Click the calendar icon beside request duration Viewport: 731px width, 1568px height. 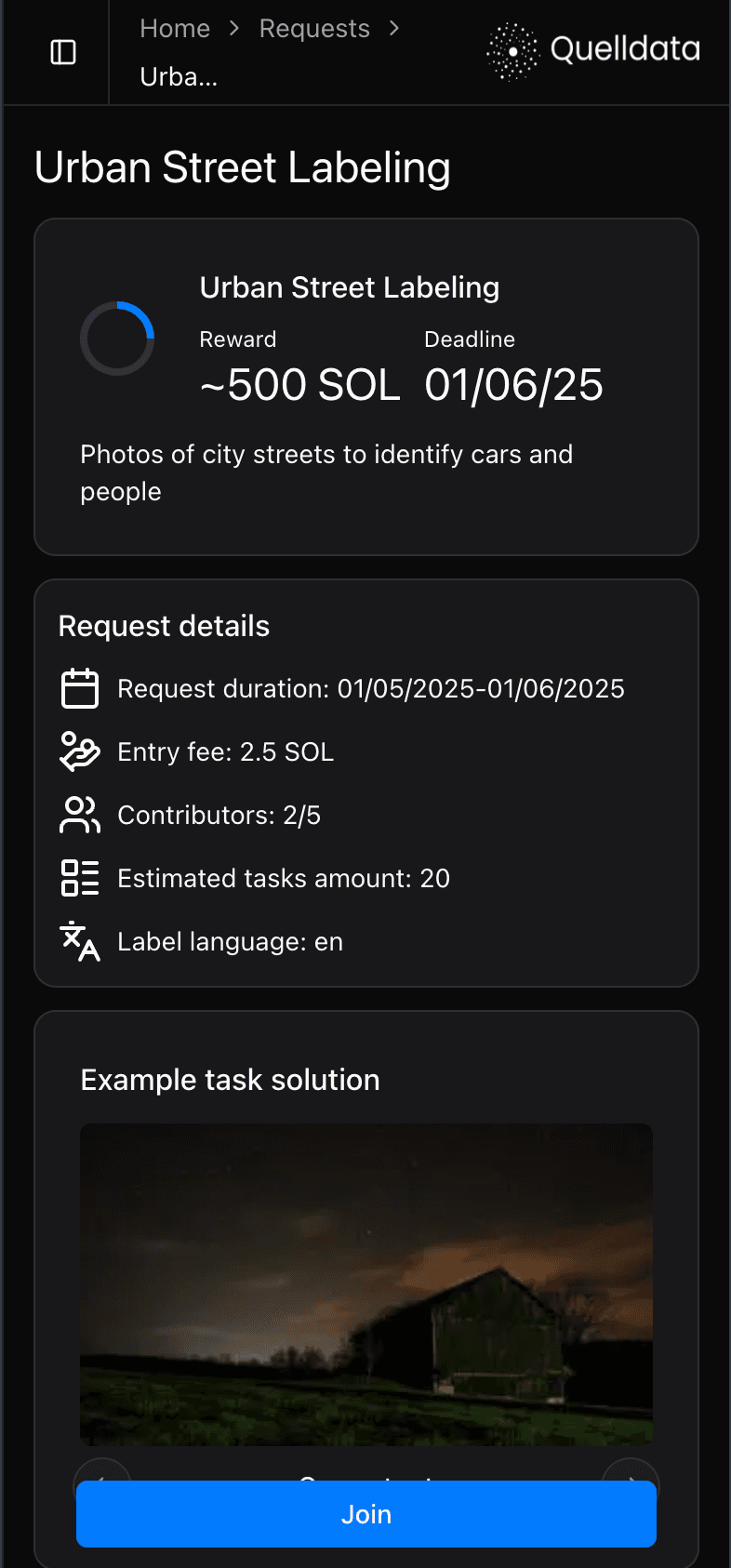[80, 688]
